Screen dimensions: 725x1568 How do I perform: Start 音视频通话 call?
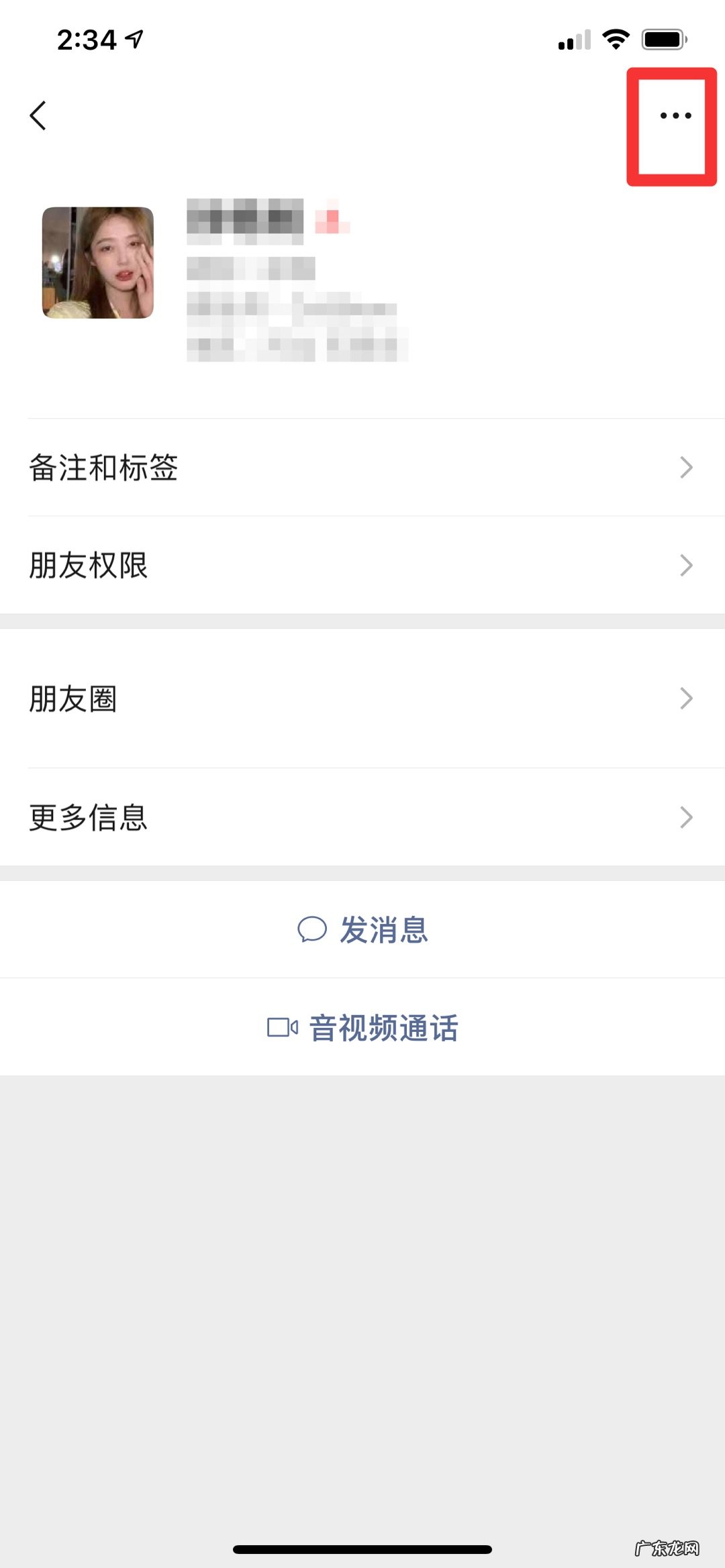362,1027
